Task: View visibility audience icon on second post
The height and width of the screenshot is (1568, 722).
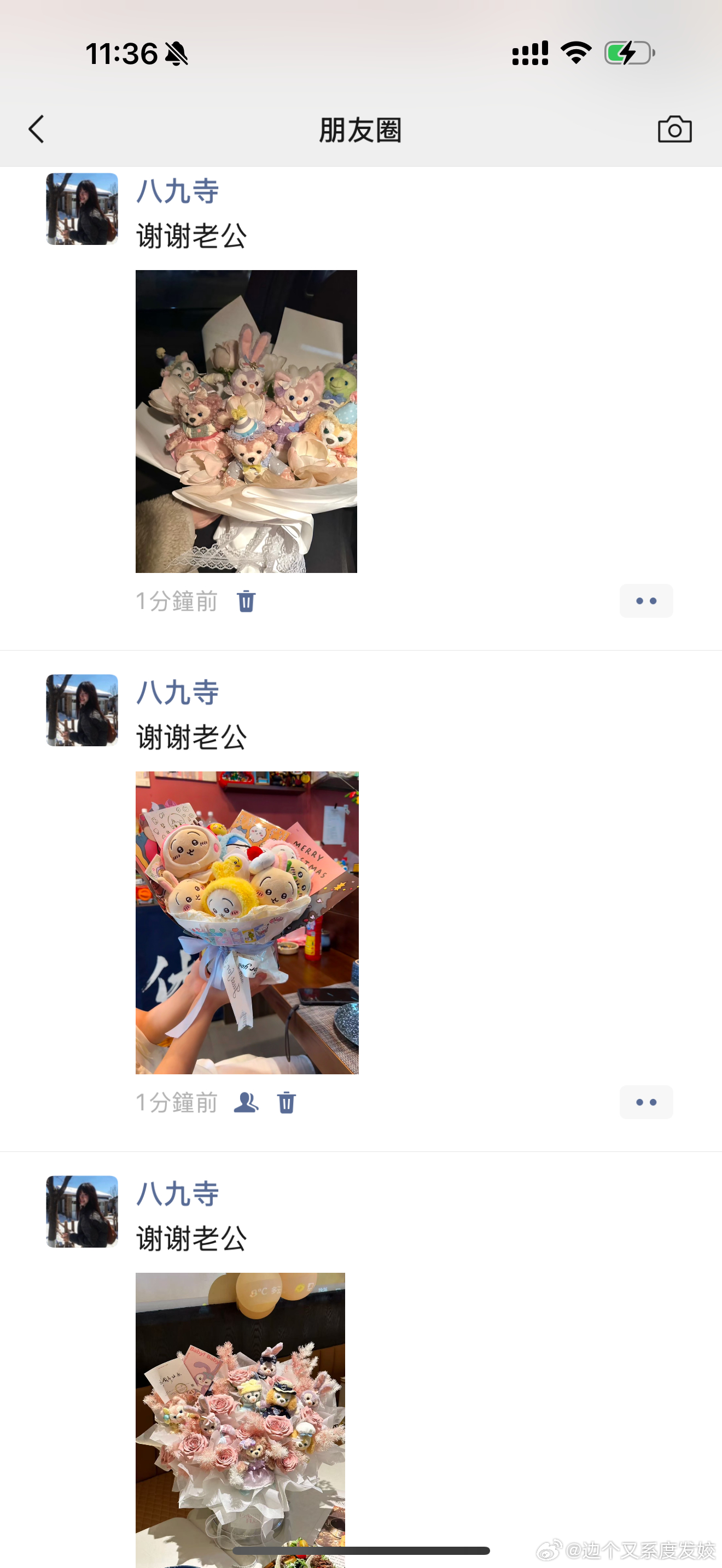Action: (x=246, y=1102)
